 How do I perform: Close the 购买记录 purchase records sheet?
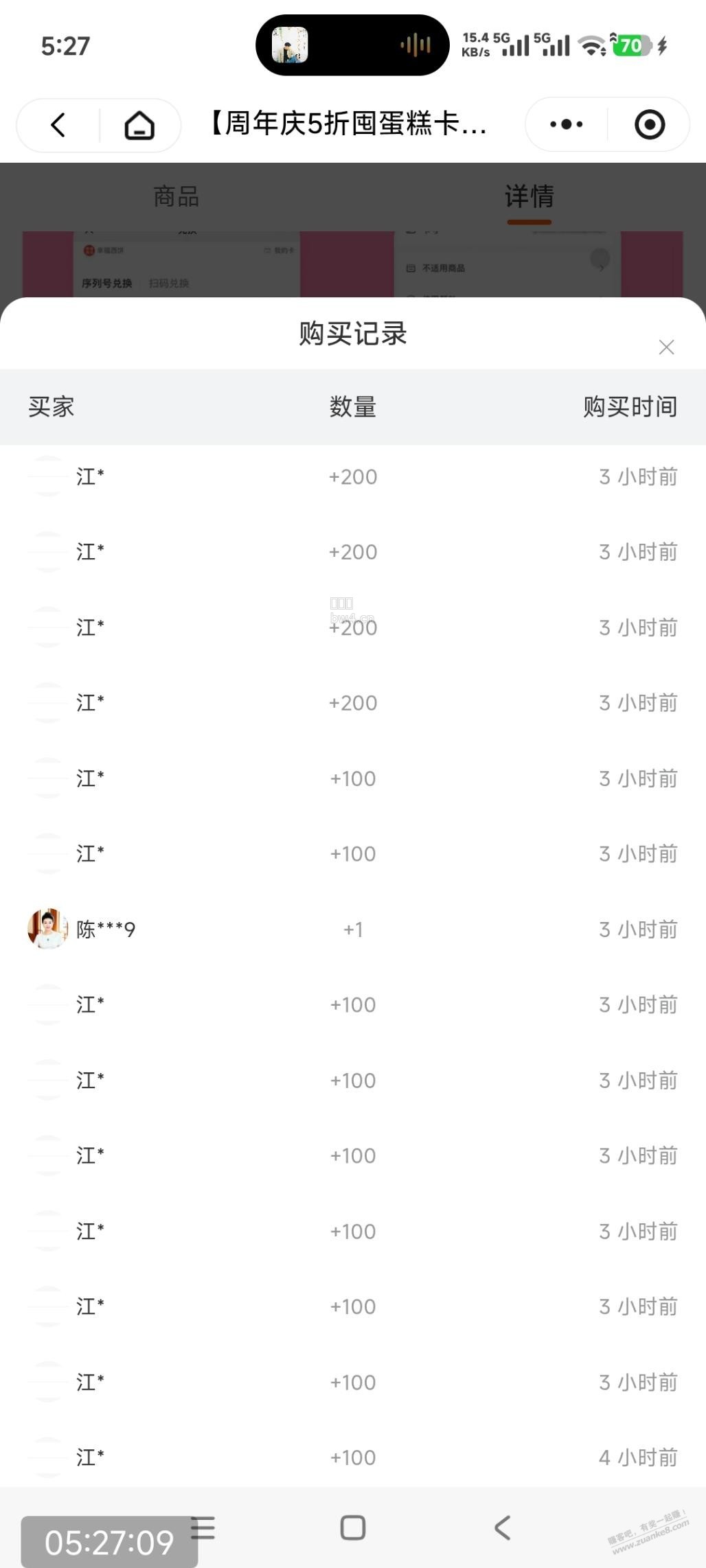point(666,347)
